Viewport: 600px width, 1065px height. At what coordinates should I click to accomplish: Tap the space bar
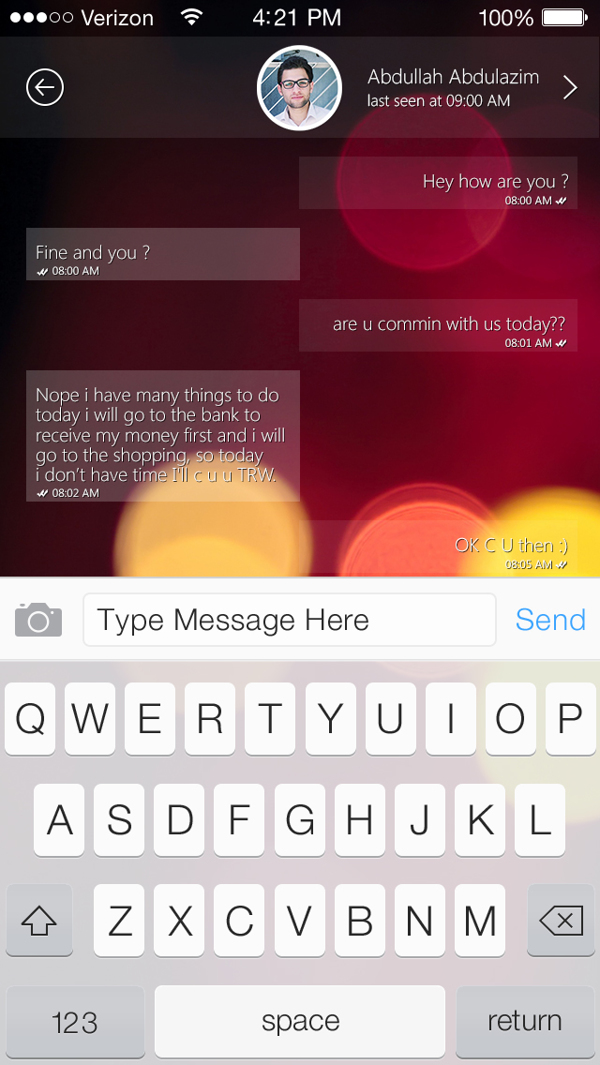(300, 1021)
